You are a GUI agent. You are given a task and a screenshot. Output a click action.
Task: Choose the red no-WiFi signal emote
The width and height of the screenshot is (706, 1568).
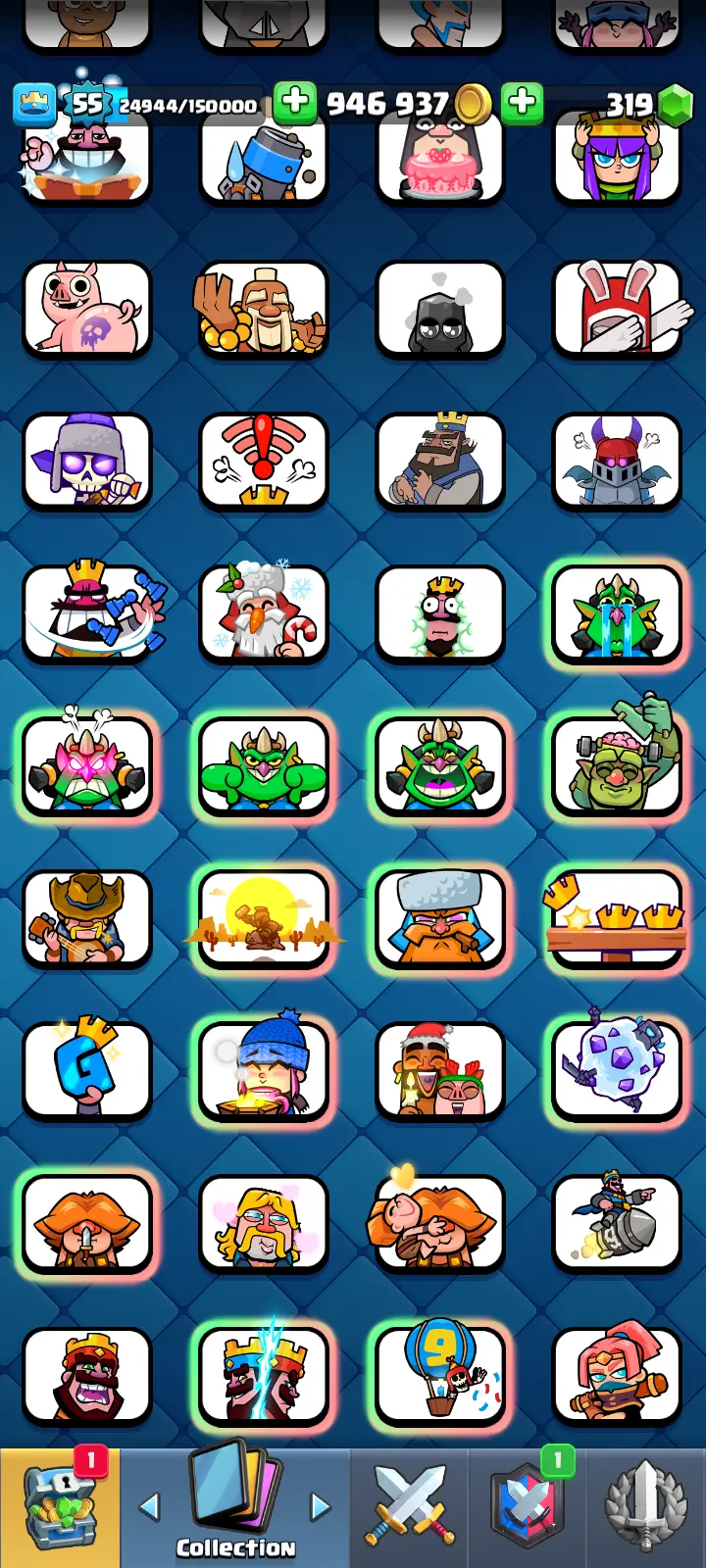coord(263,462)
